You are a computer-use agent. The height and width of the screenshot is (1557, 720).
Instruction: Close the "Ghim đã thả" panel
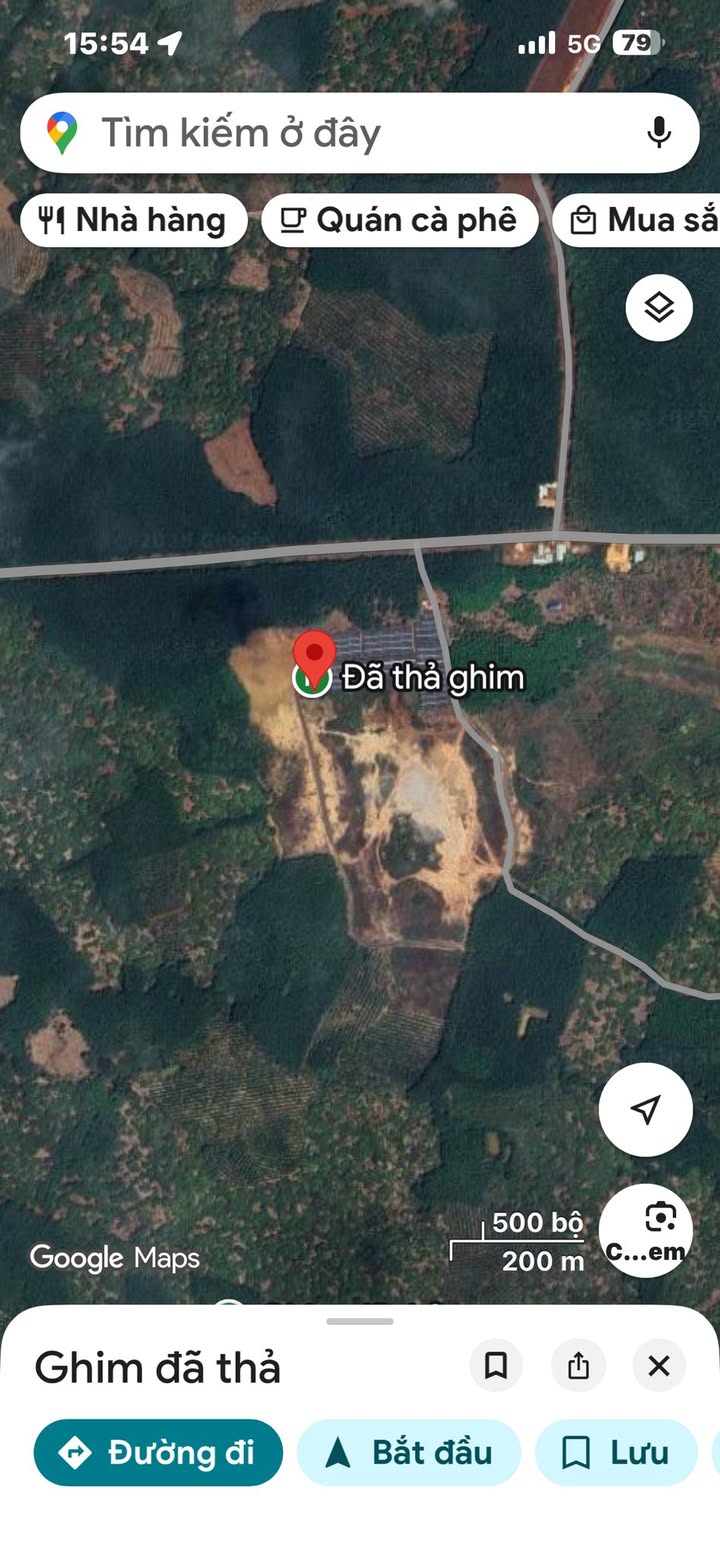point(659,1365)
